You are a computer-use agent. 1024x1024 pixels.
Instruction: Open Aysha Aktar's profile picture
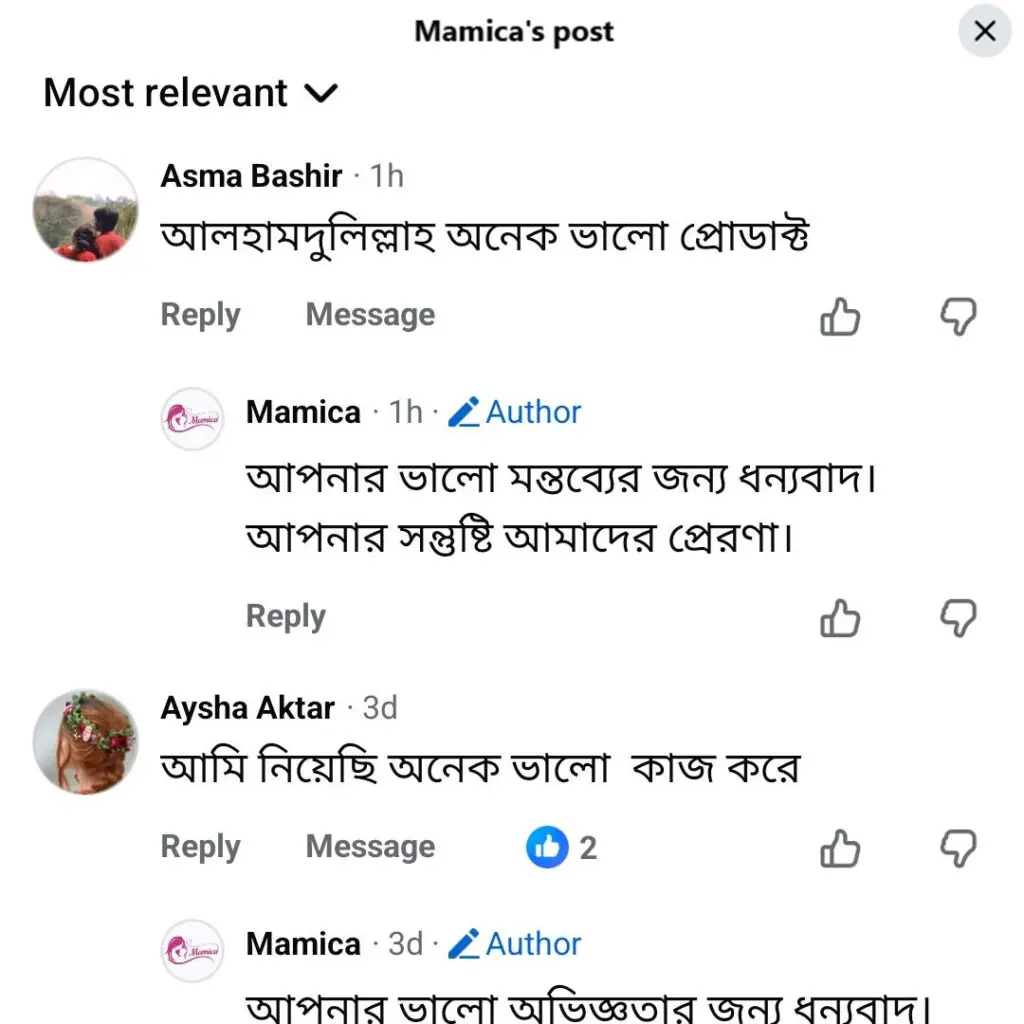click(85, 741)
